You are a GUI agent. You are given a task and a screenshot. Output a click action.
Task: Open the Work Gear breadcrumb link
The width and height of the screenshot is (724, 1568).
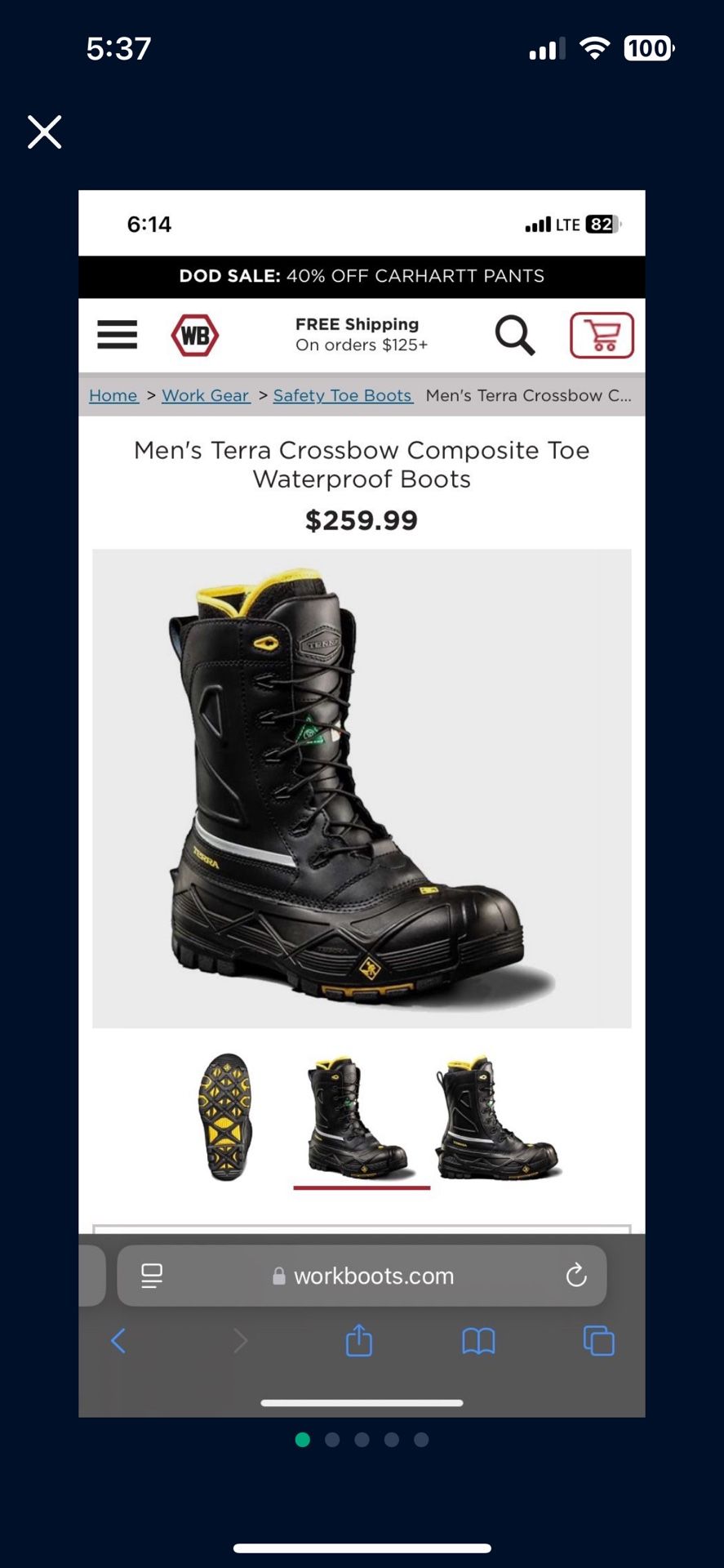206,395
